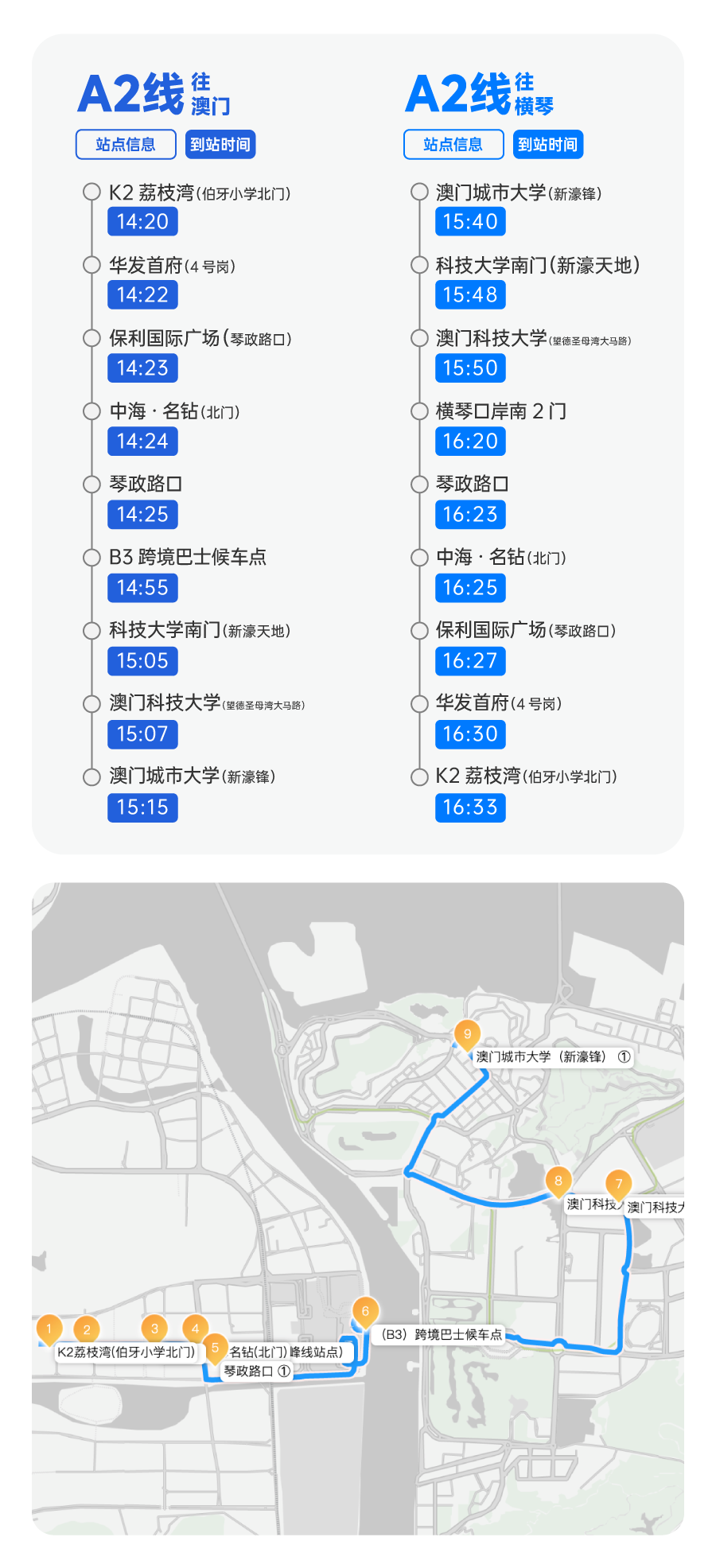Toggle the circle next to 华发首府(4号岗)
The height and width of the screenshot is (1568, 716).
[89, 265]
